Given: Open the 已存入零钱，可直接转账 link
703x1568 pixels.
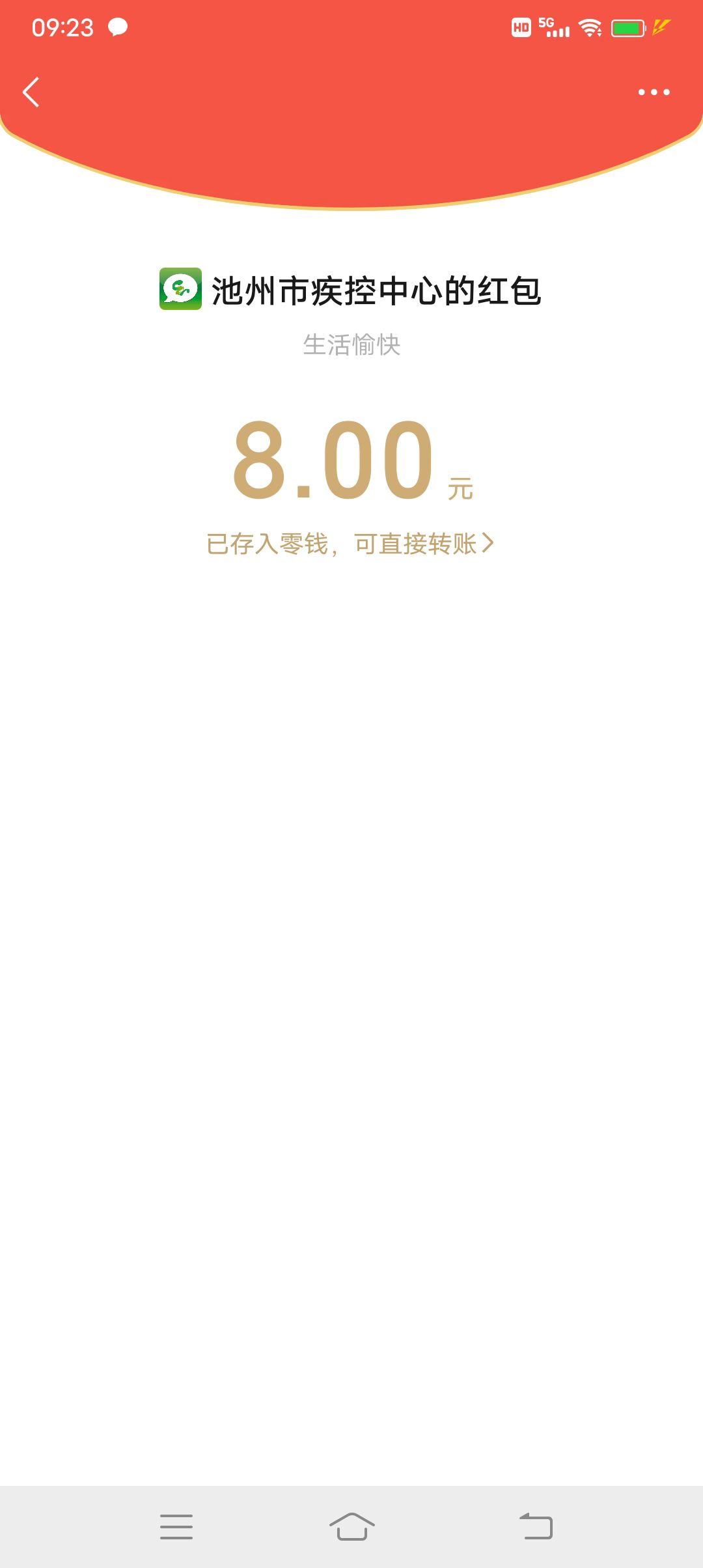Looking at the screenshot, I should click(x=350, y=544).
